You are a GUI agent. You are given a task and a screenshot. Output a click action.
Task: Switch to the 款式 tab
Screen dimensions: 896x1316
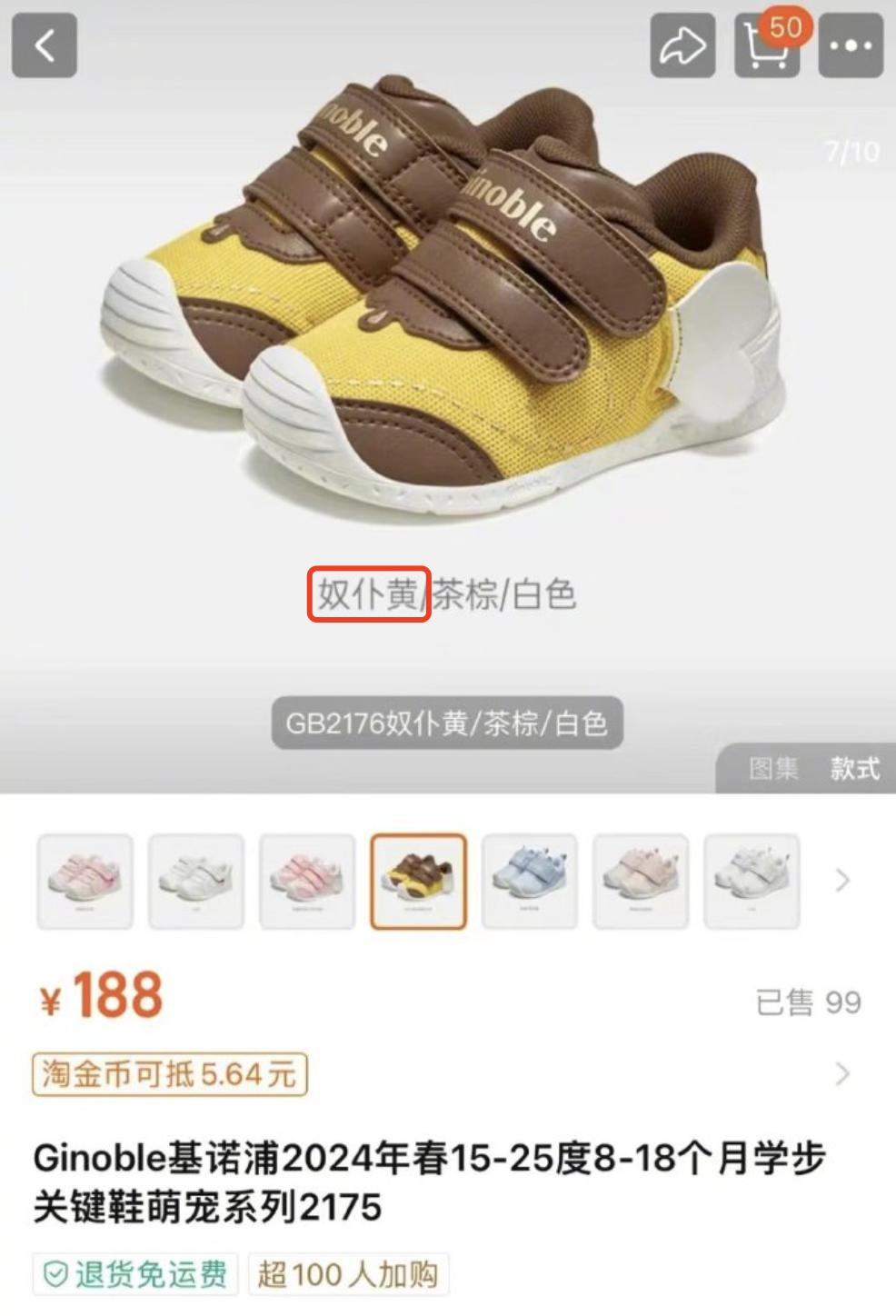click(x=854, y=769)
